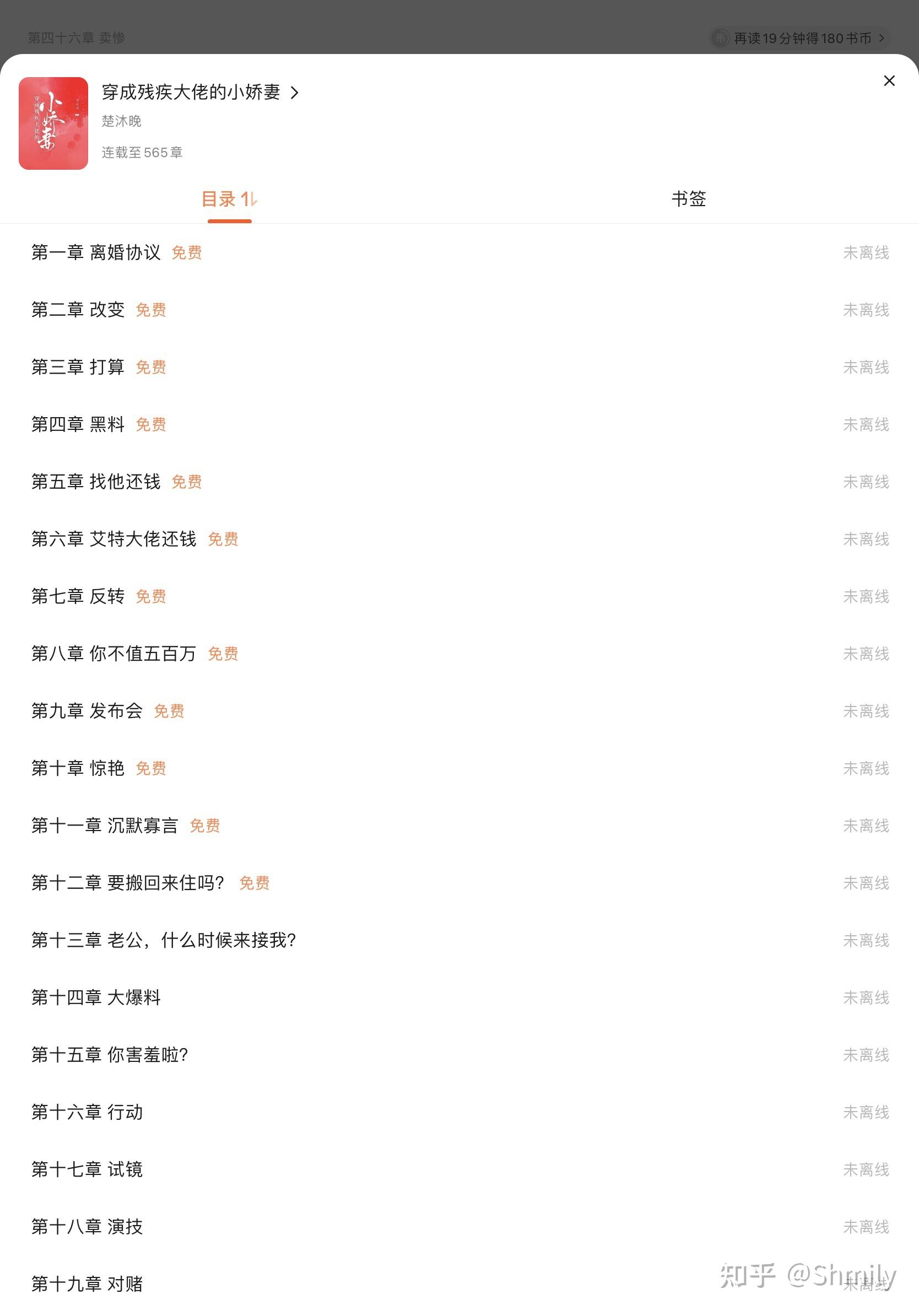Screen dimensions: 919x1316
Task: Open chapter 第一章 离婚协议
Action: [96, 253]
